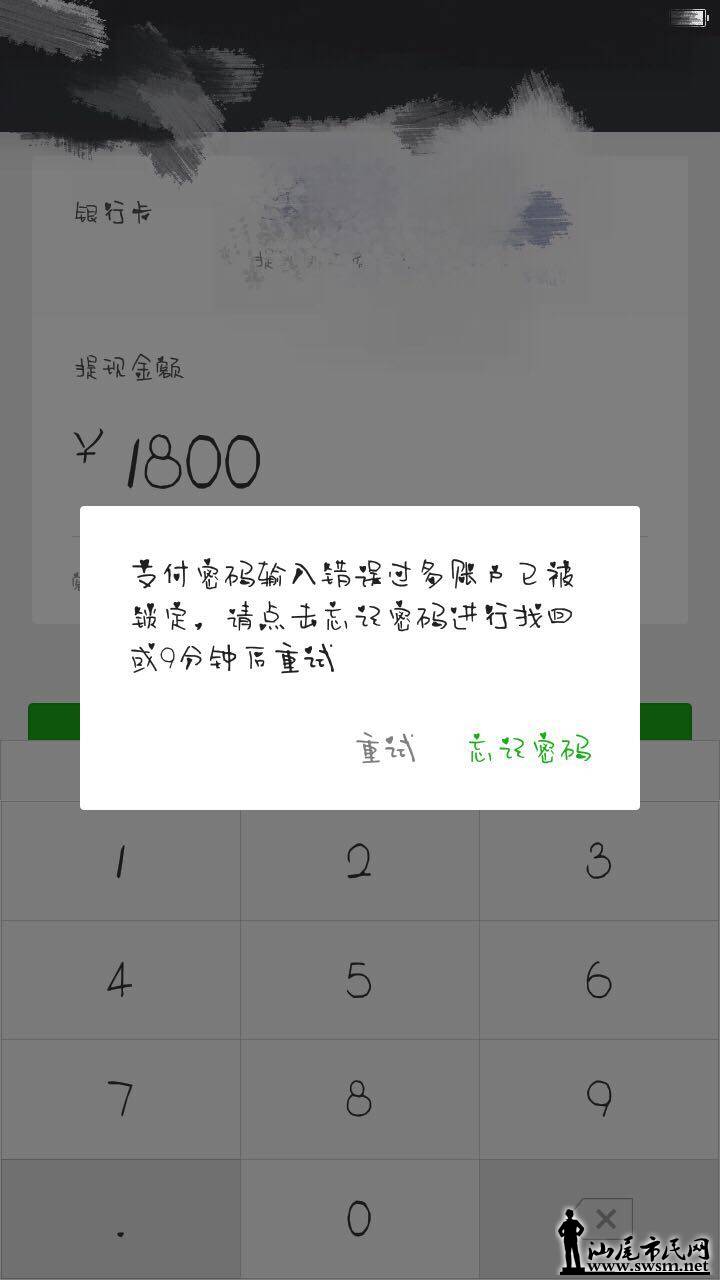This screenshot has height=1280, width=720.
Task: Tap digit 5 on the keypad
Action: 359,980
